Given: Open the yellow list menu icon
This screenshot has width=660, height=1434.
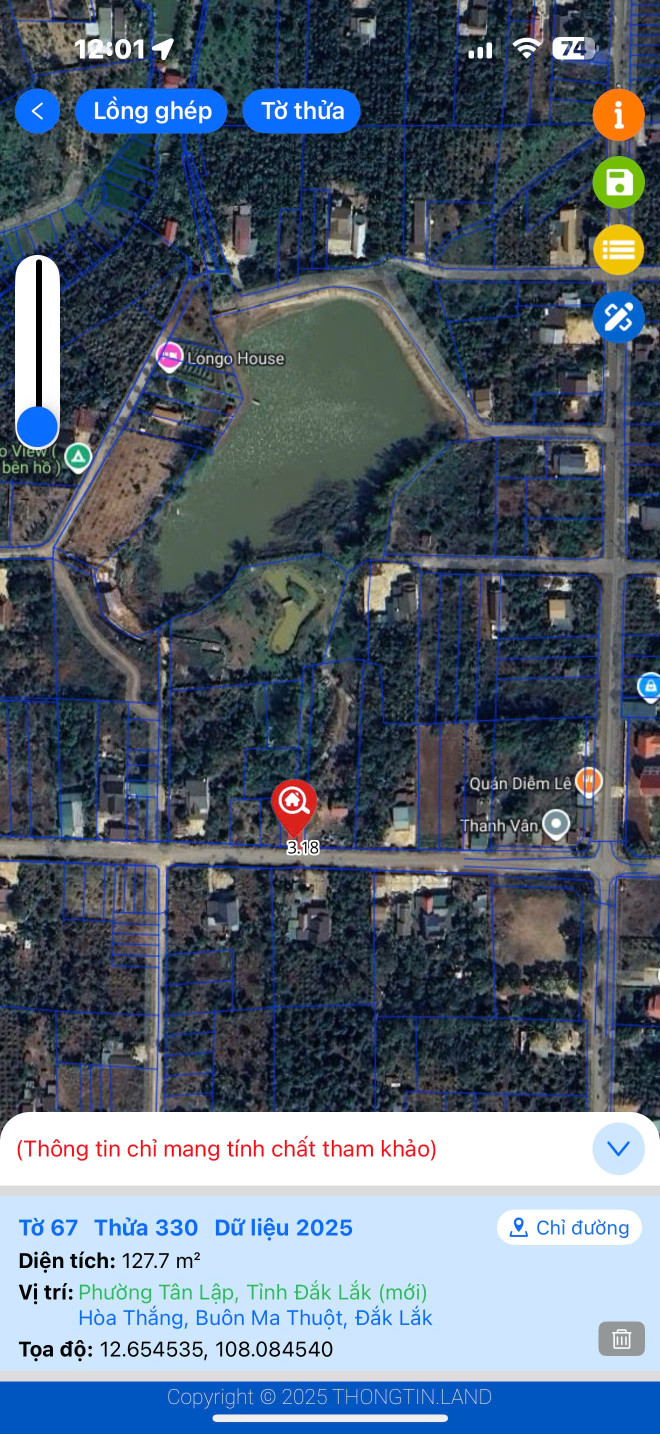Looking at the screenshot, I should pyautogui.click(x=618, y=250).
